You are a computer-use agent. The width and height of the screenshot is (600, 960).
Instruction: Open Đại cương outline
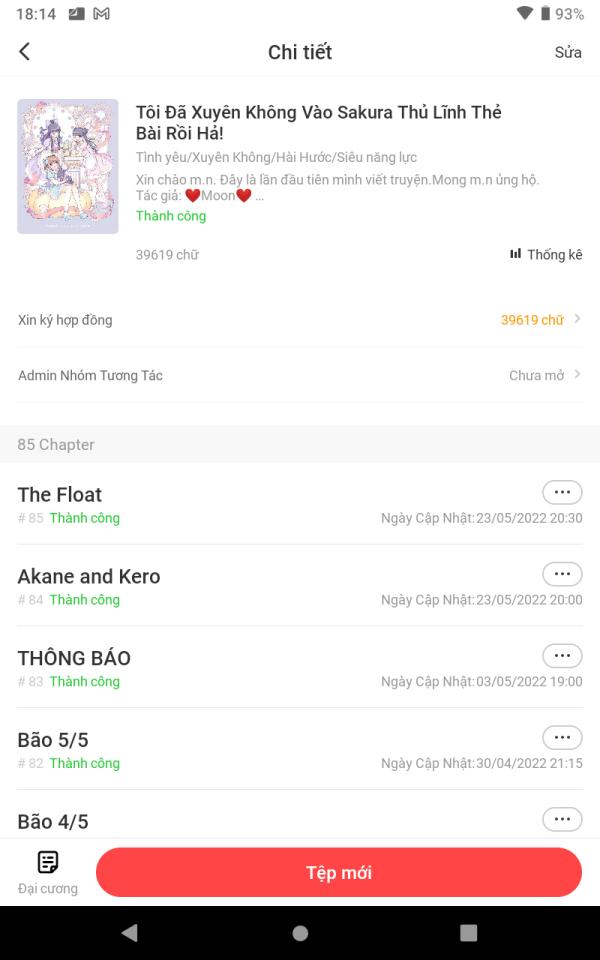(47, 871)
